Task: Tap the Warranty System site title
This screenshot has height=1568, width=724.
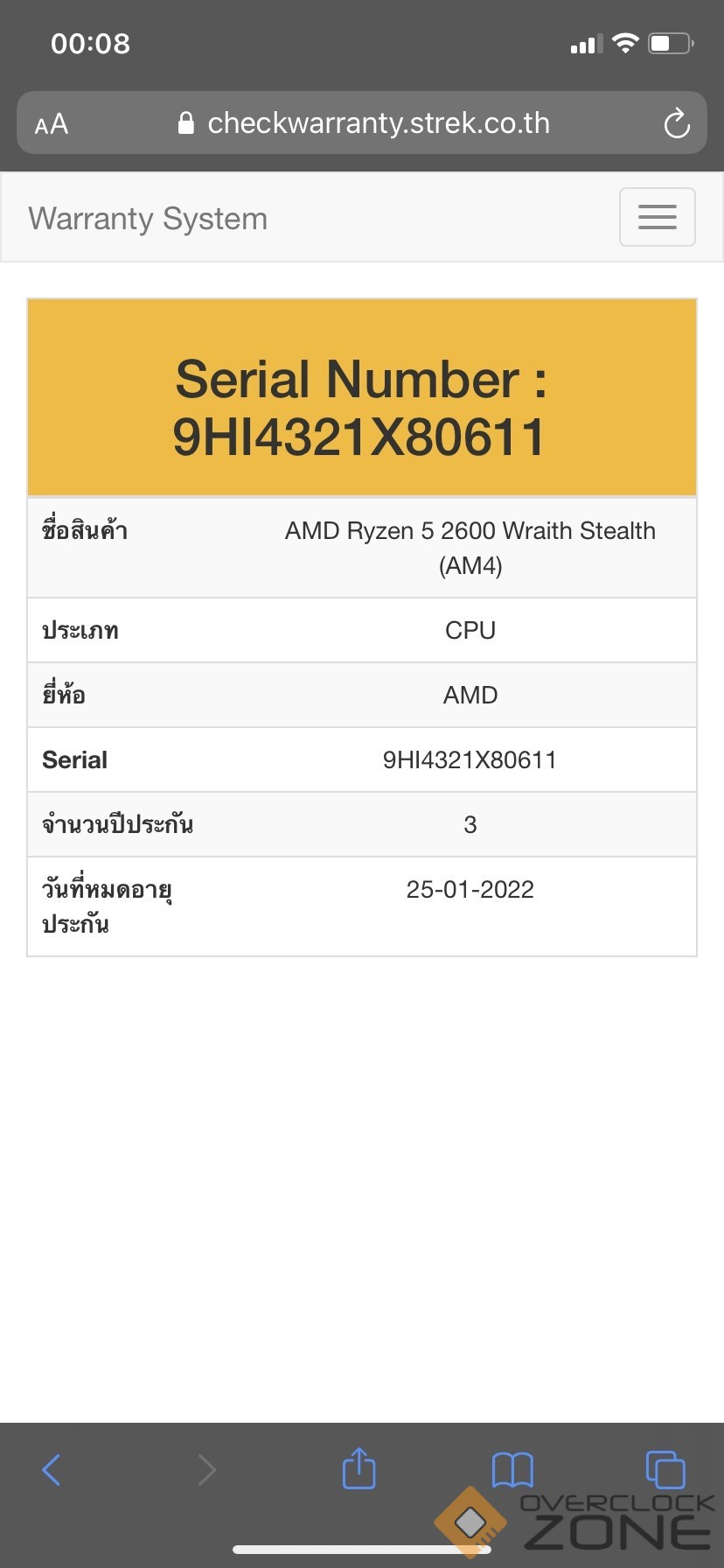Action: [148, 219]
